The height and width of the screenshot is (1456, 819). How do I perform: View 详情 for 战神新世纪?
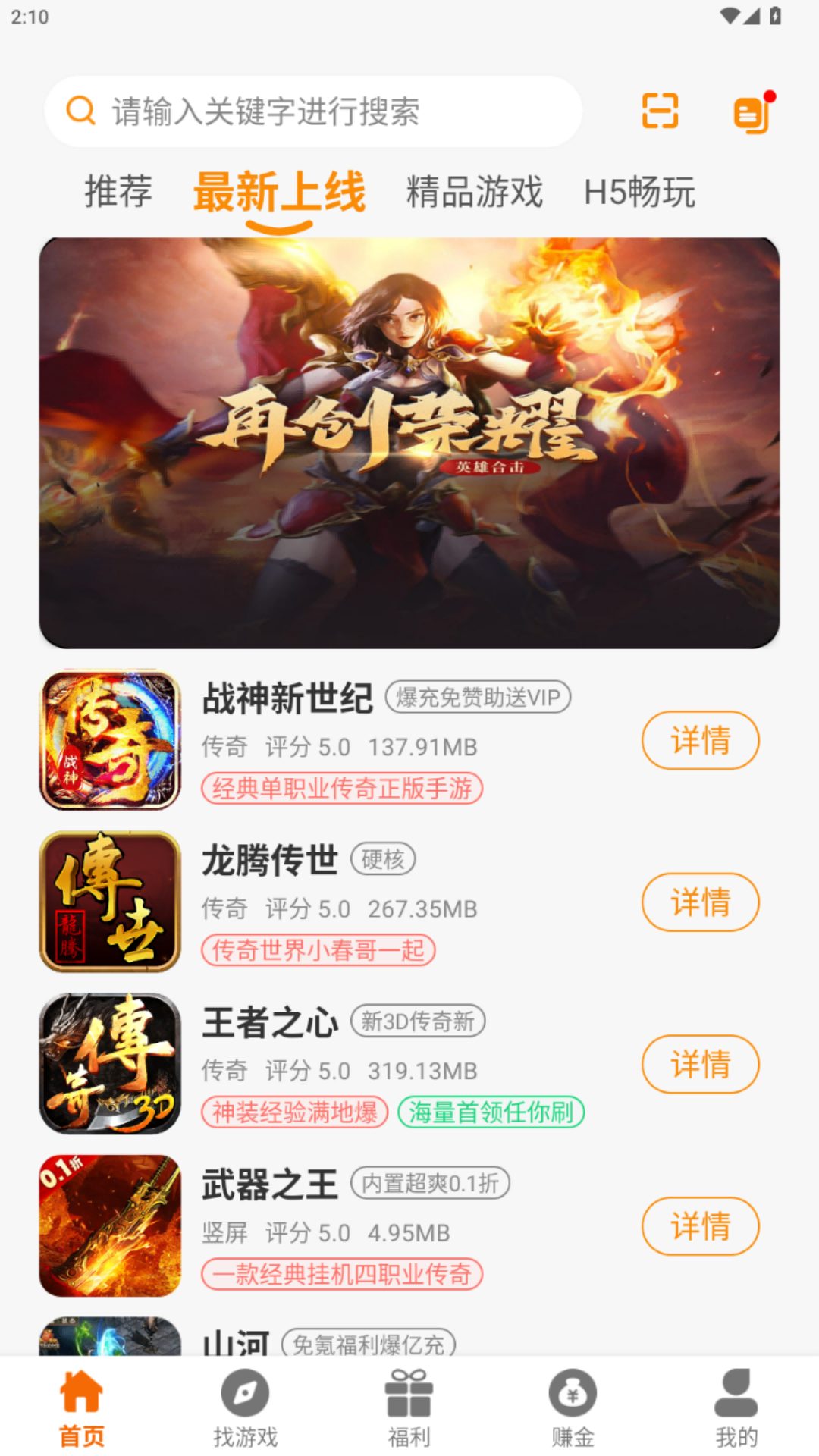(x=700, y=740)
